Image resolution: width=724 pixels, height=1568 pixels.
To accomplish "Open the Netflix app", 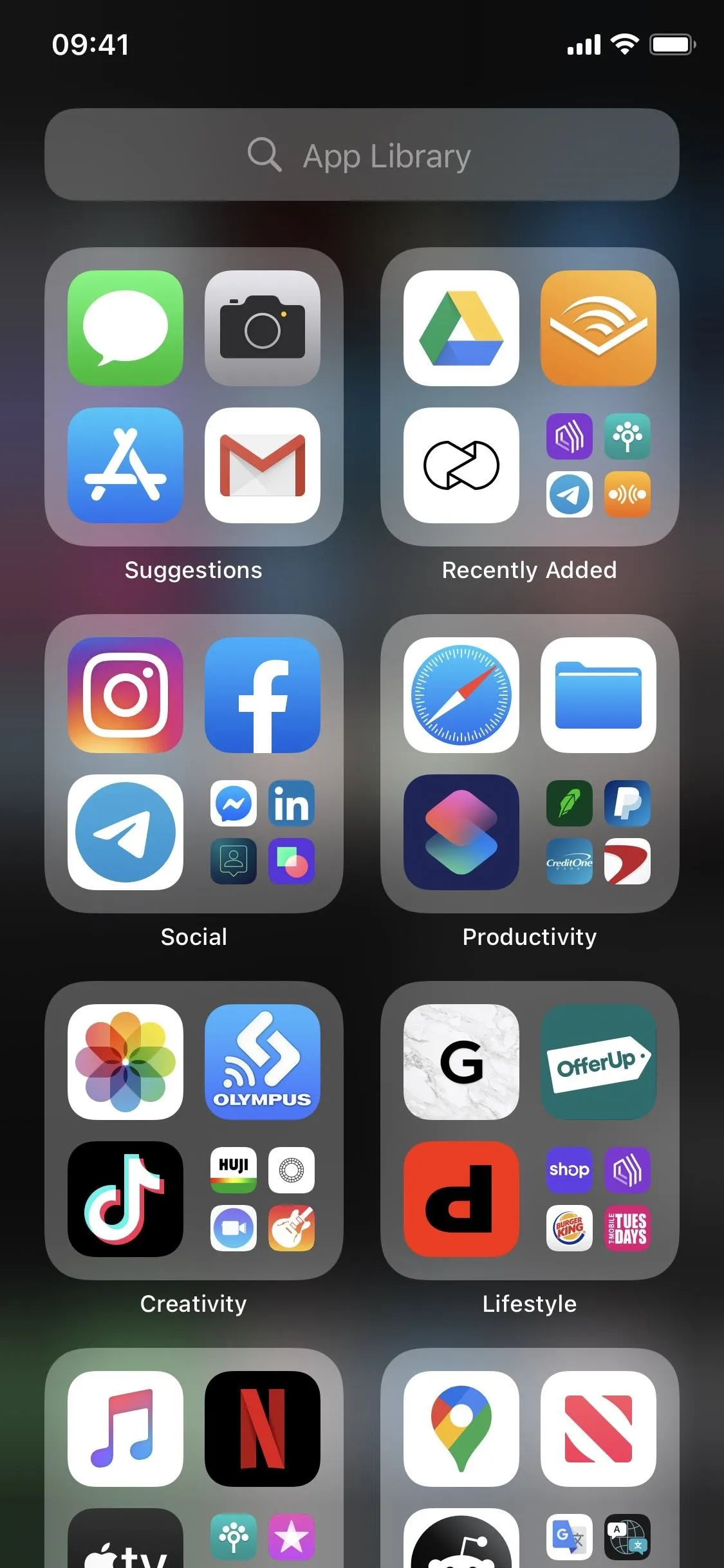I will (x=263, y=1429).
